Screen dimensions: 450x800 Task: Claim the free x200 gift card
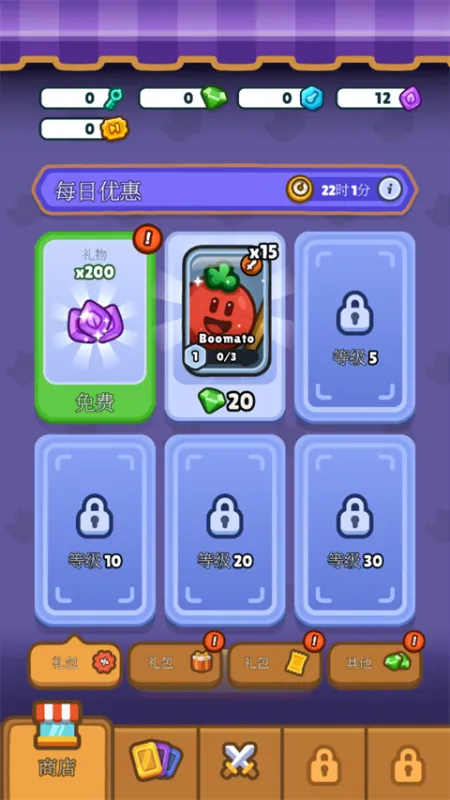(95, 327)
